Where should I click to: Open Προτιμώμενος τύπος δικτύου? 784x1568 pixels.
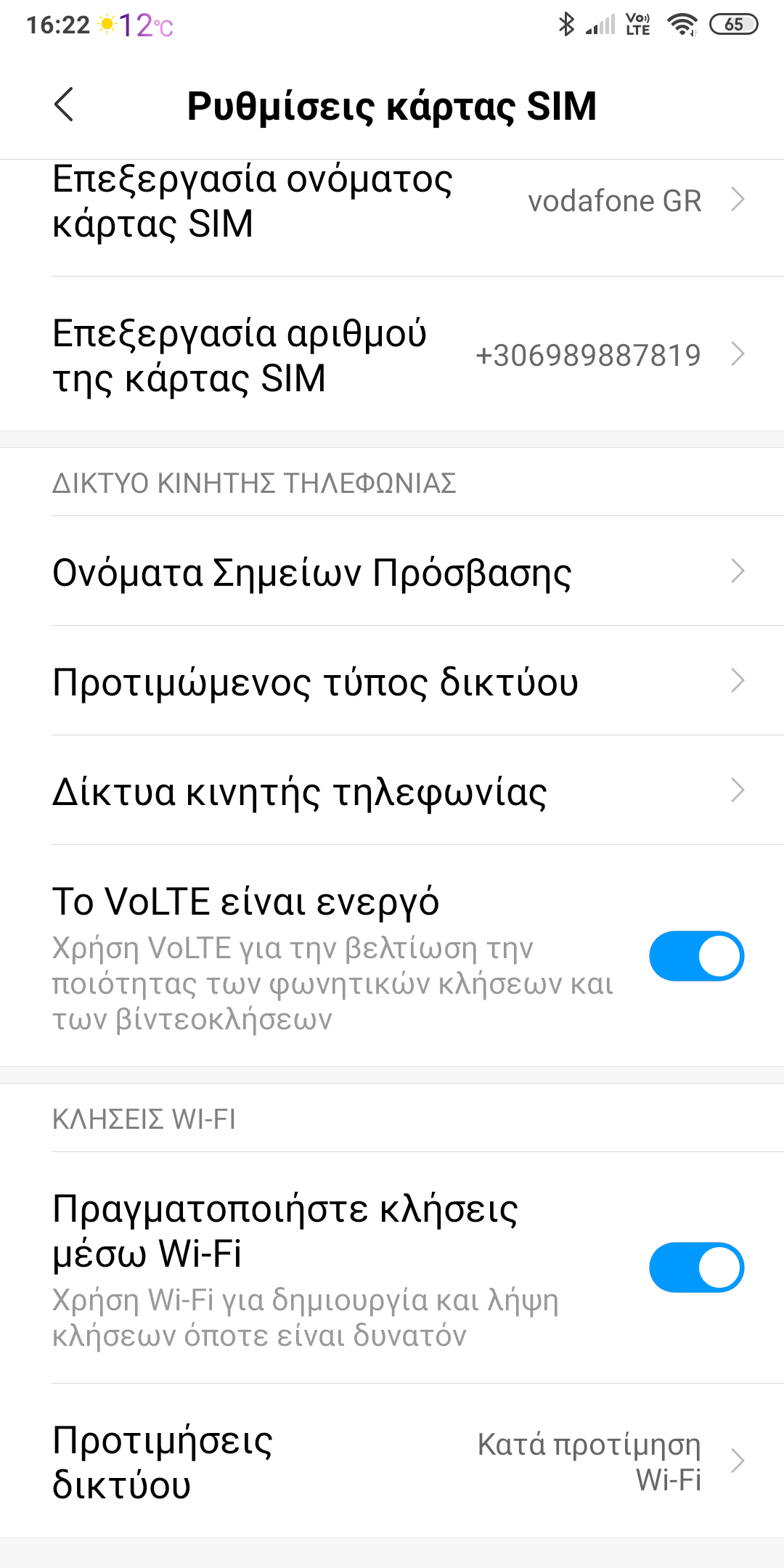point(392,682)
